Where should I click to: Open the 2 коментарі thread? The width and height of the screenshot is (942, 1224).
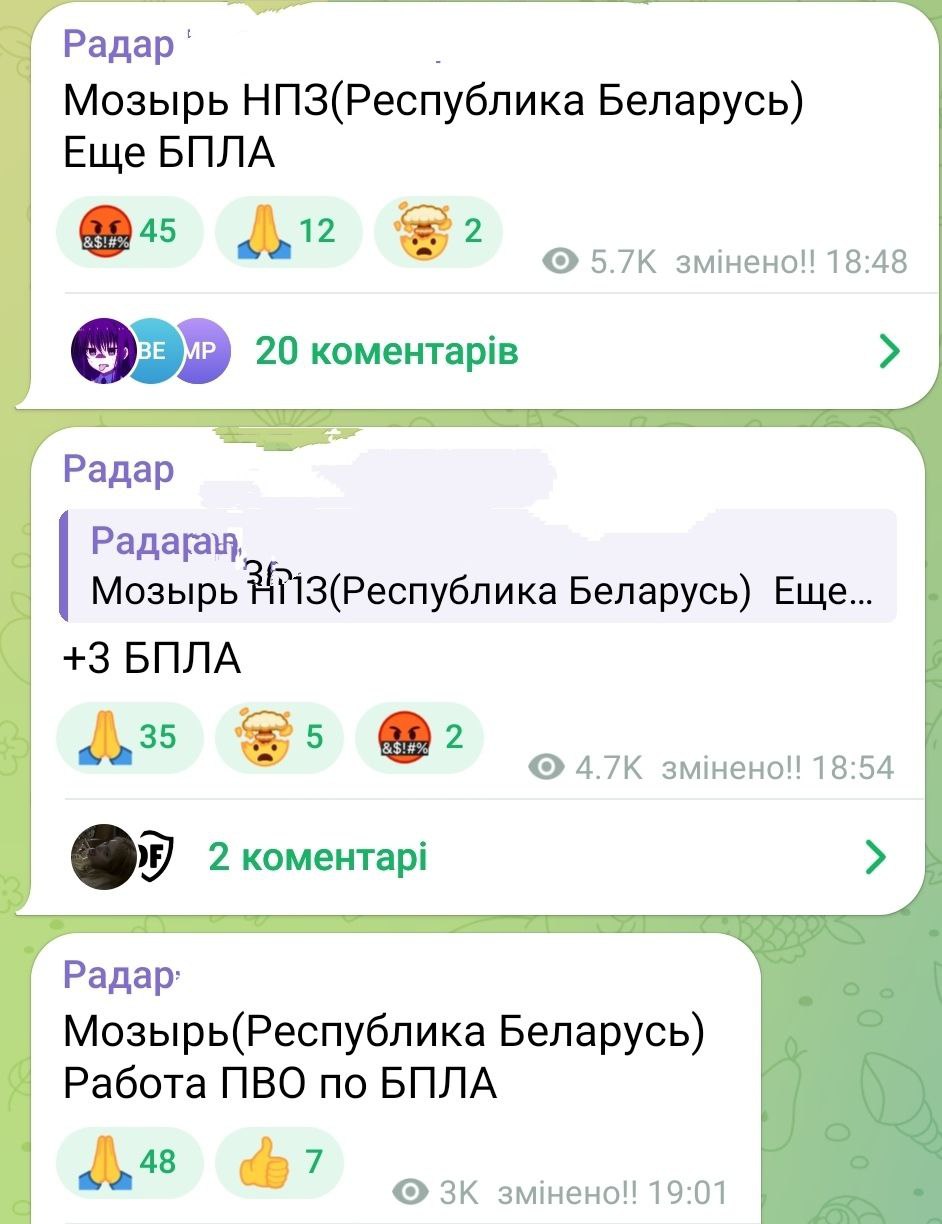pos(317,857)
